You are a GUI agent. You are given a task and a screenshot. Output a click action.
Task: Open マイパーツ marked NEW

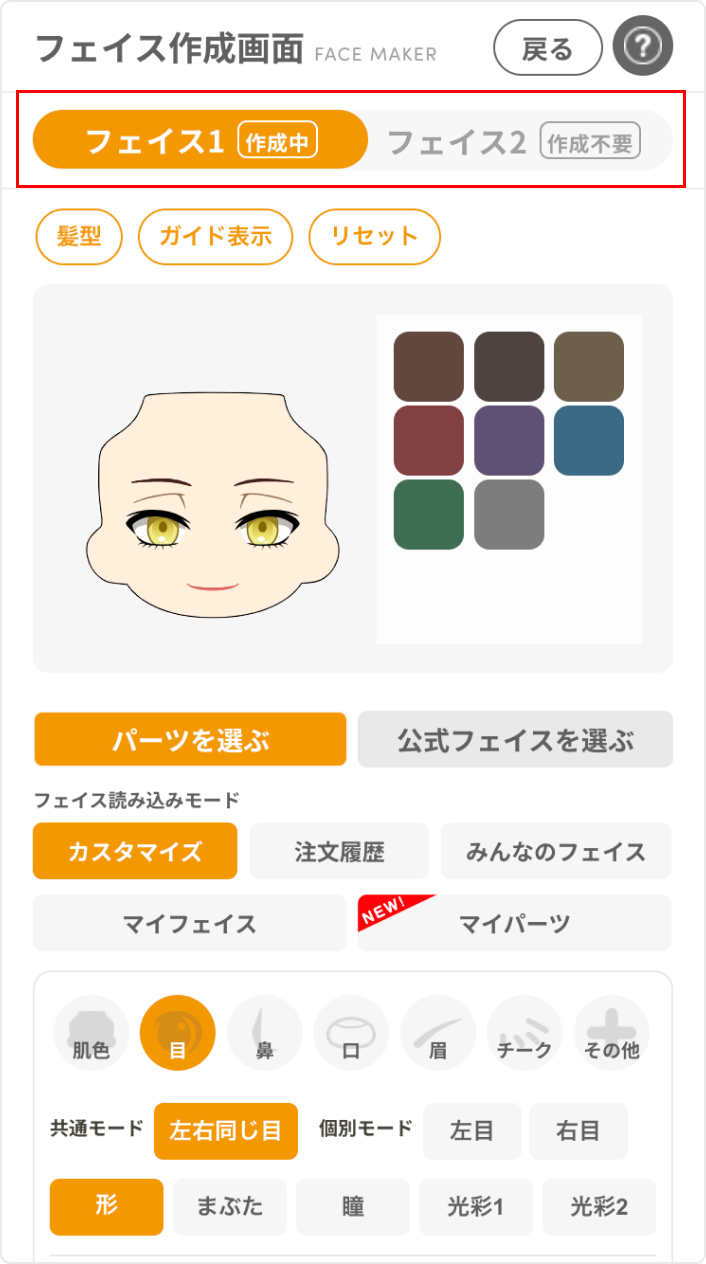tap(514, 923)
